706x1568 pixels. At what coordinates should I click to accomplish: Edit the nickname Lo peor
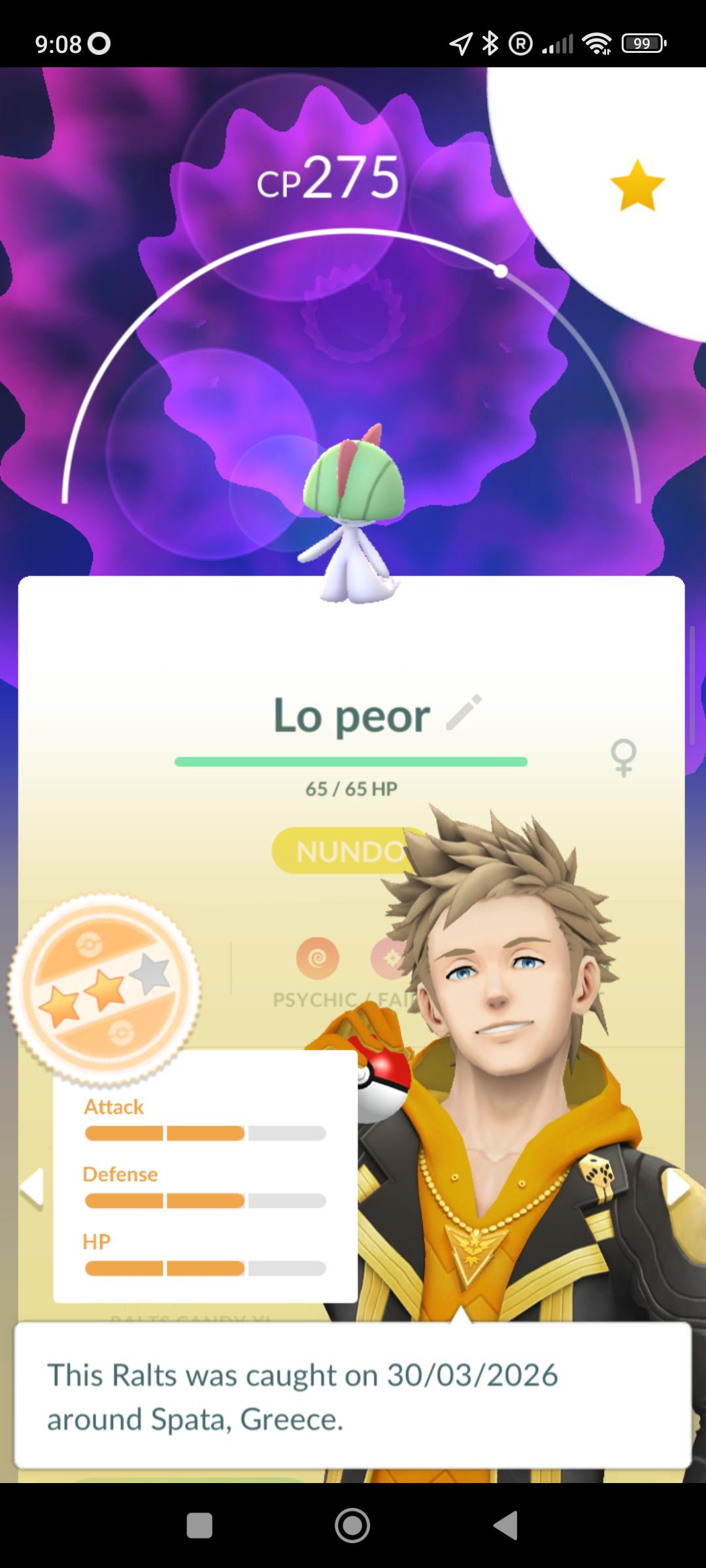tap(464, 712)
